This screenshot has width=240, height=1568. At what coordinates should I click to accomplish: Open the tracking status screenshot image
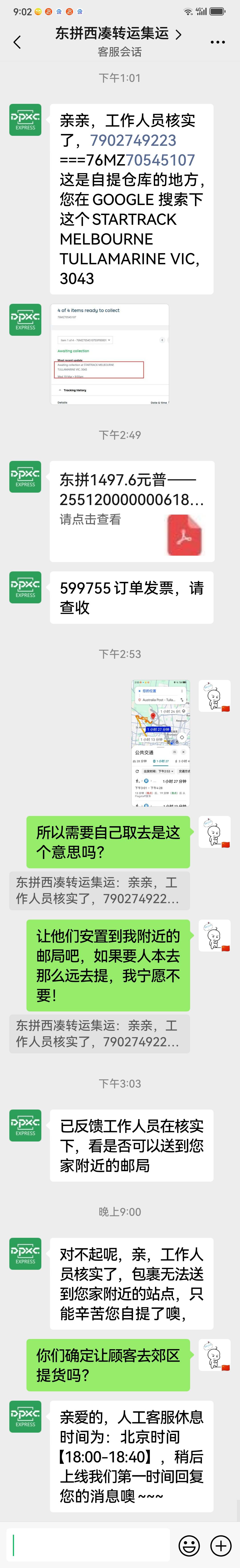pos(110,354)
